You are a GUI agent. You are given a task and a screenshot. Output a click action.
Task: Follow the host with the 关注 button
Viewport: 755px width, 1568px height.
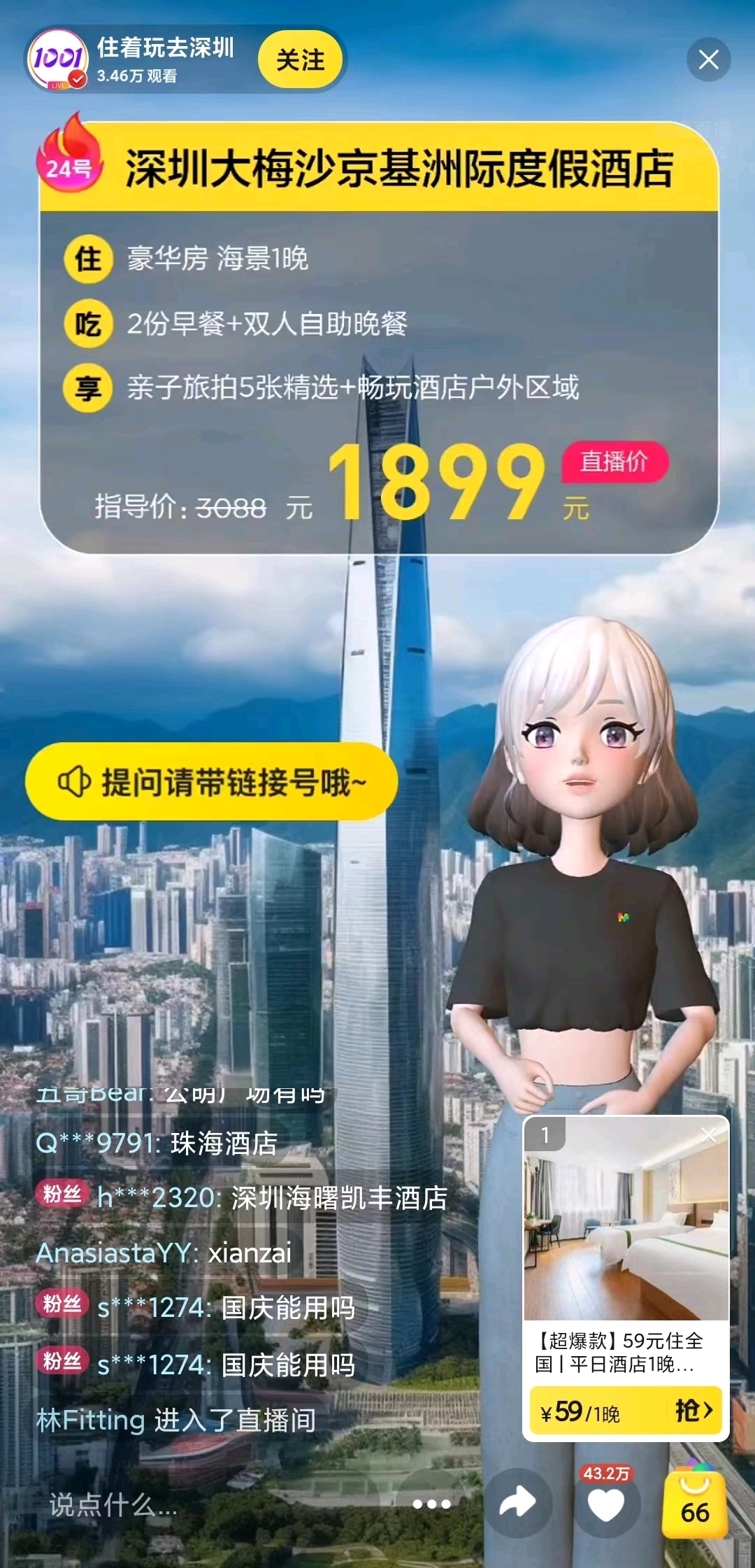[x=300, y=60]
